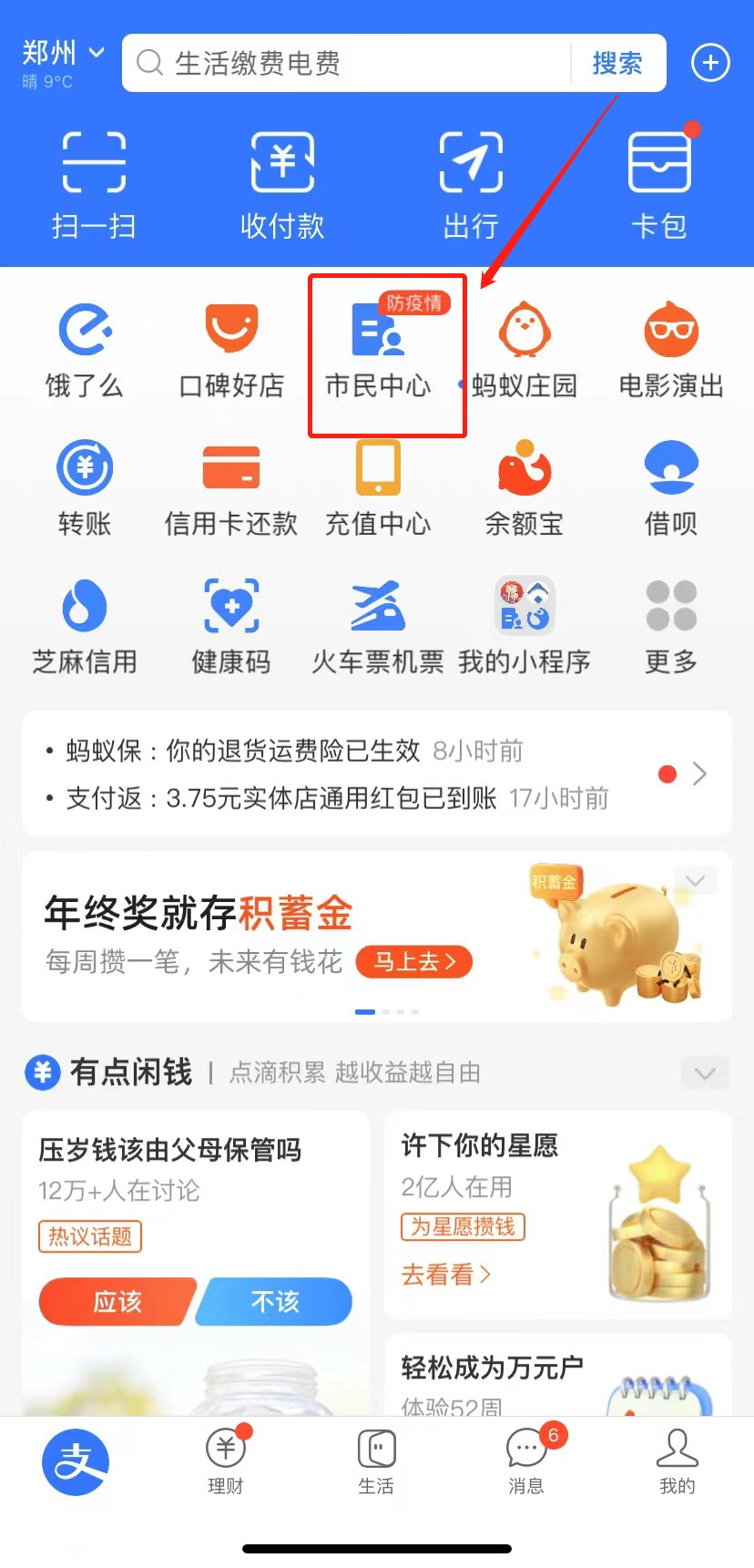Open 余额宝
Viewport: 754px width, 1568px height.
click(x=525, y=488)
